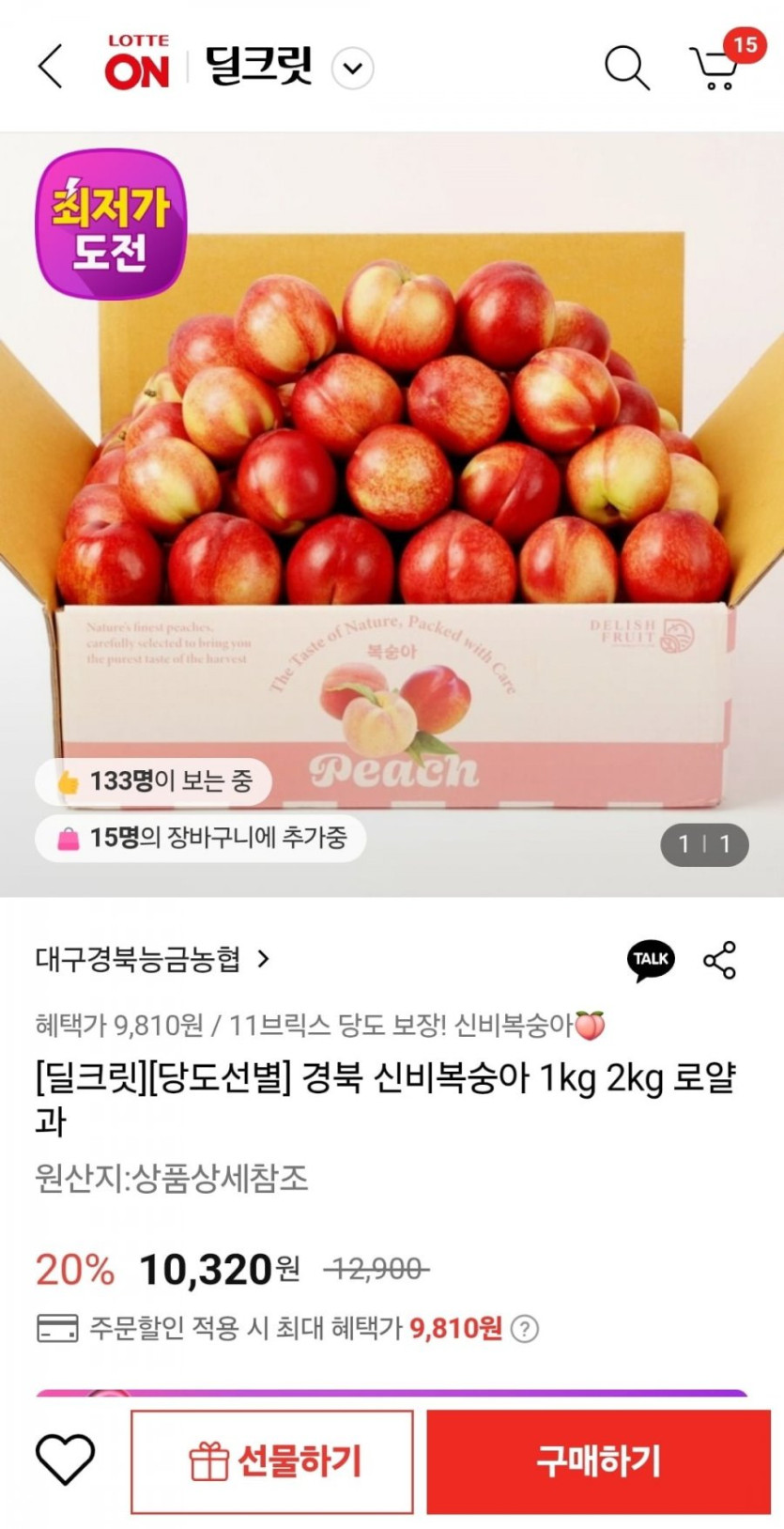Go back using the top-left arrow
Screen dimensions: 784x1529
[51, 67]
